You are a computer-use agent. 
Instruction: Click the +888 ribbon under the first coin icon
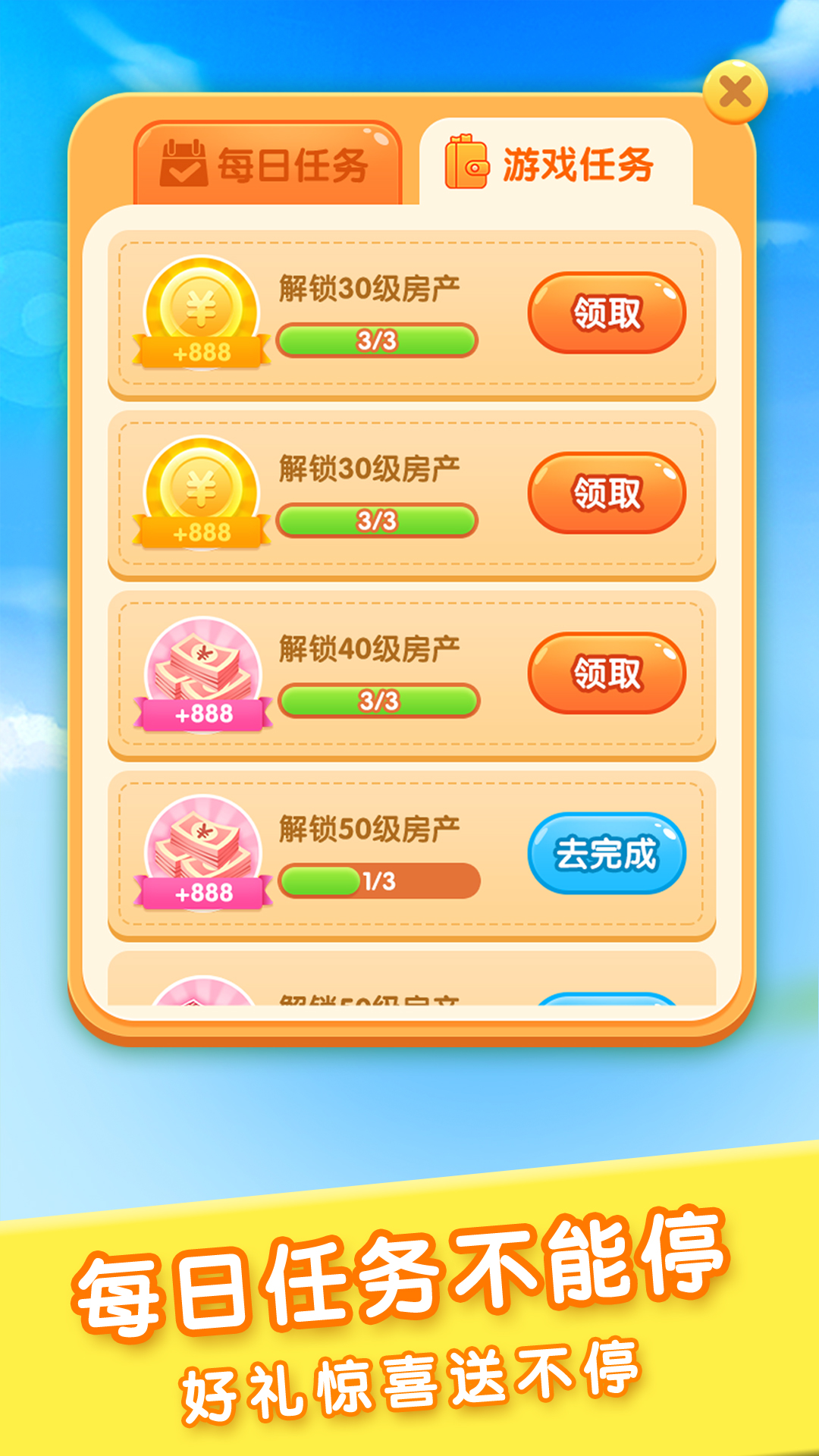[200, 350]
